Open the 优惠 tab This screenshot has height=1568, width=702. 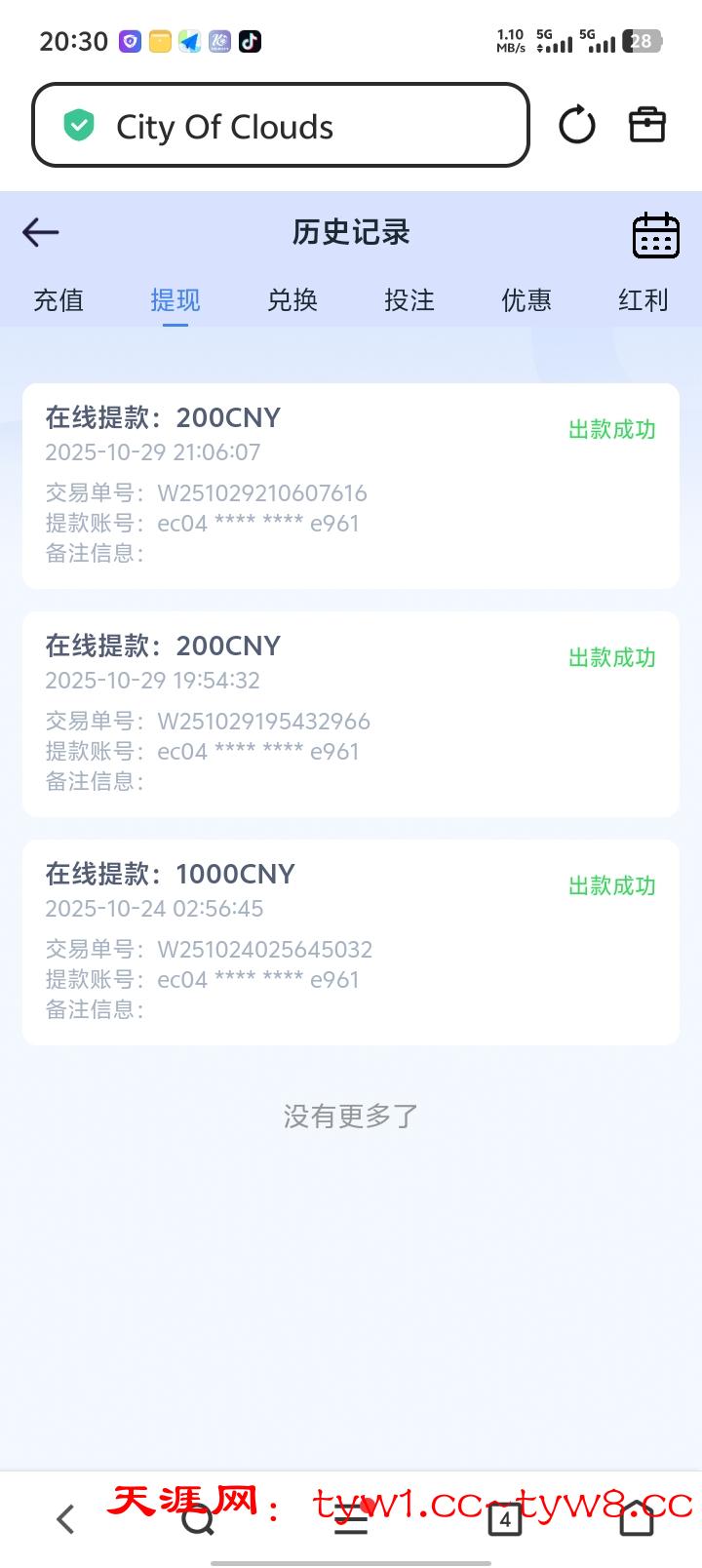tap(526, 300)
